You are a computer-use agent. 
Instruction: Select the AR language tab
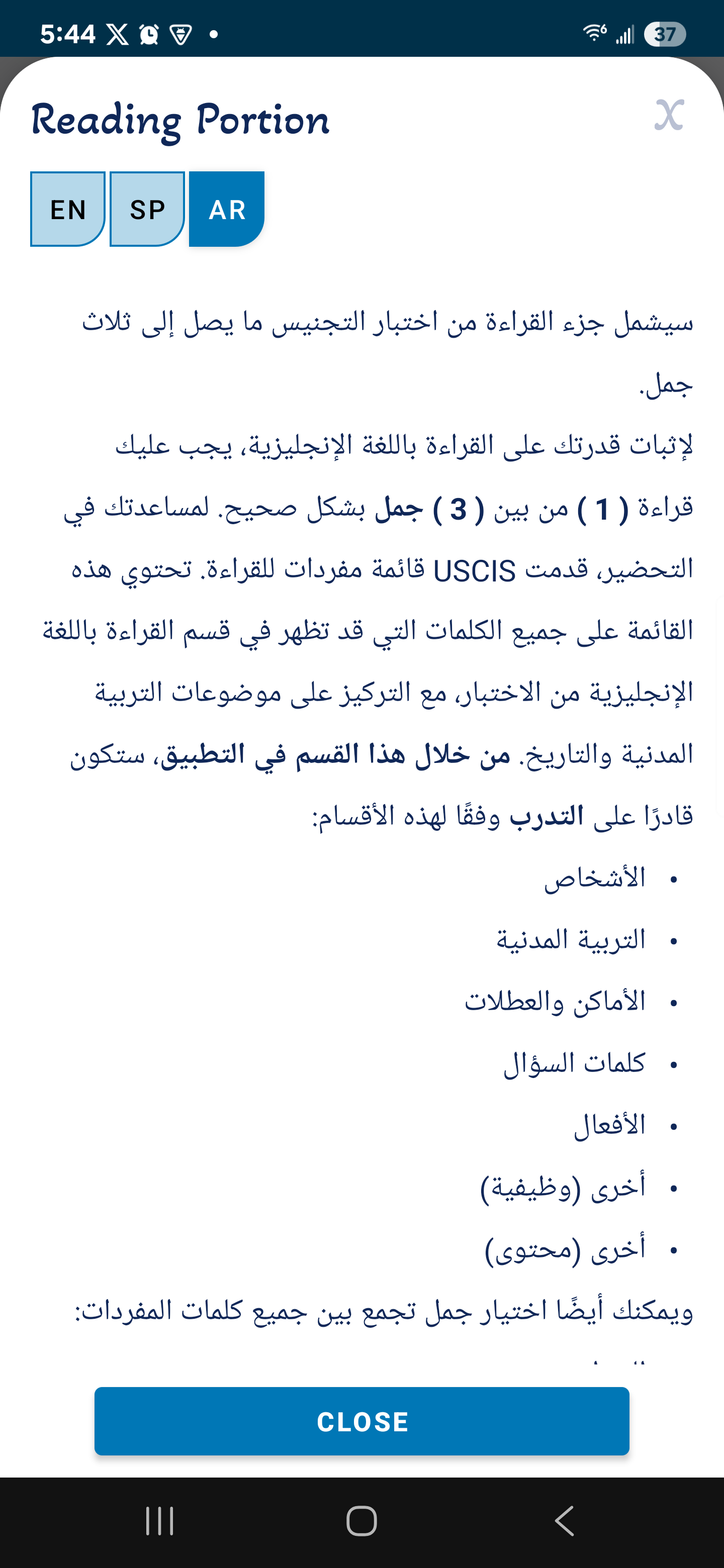pos(227,210)
